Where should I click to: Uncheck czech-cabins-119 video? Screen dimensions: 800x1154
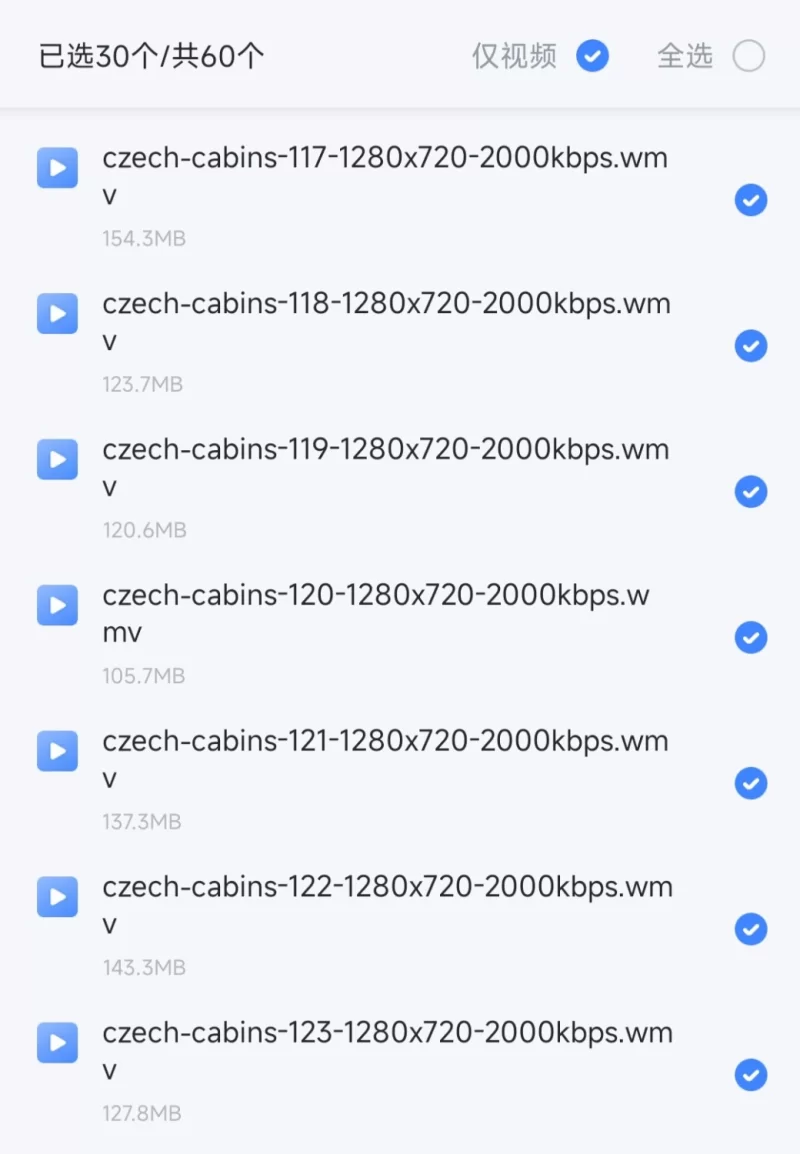point(751,492)
